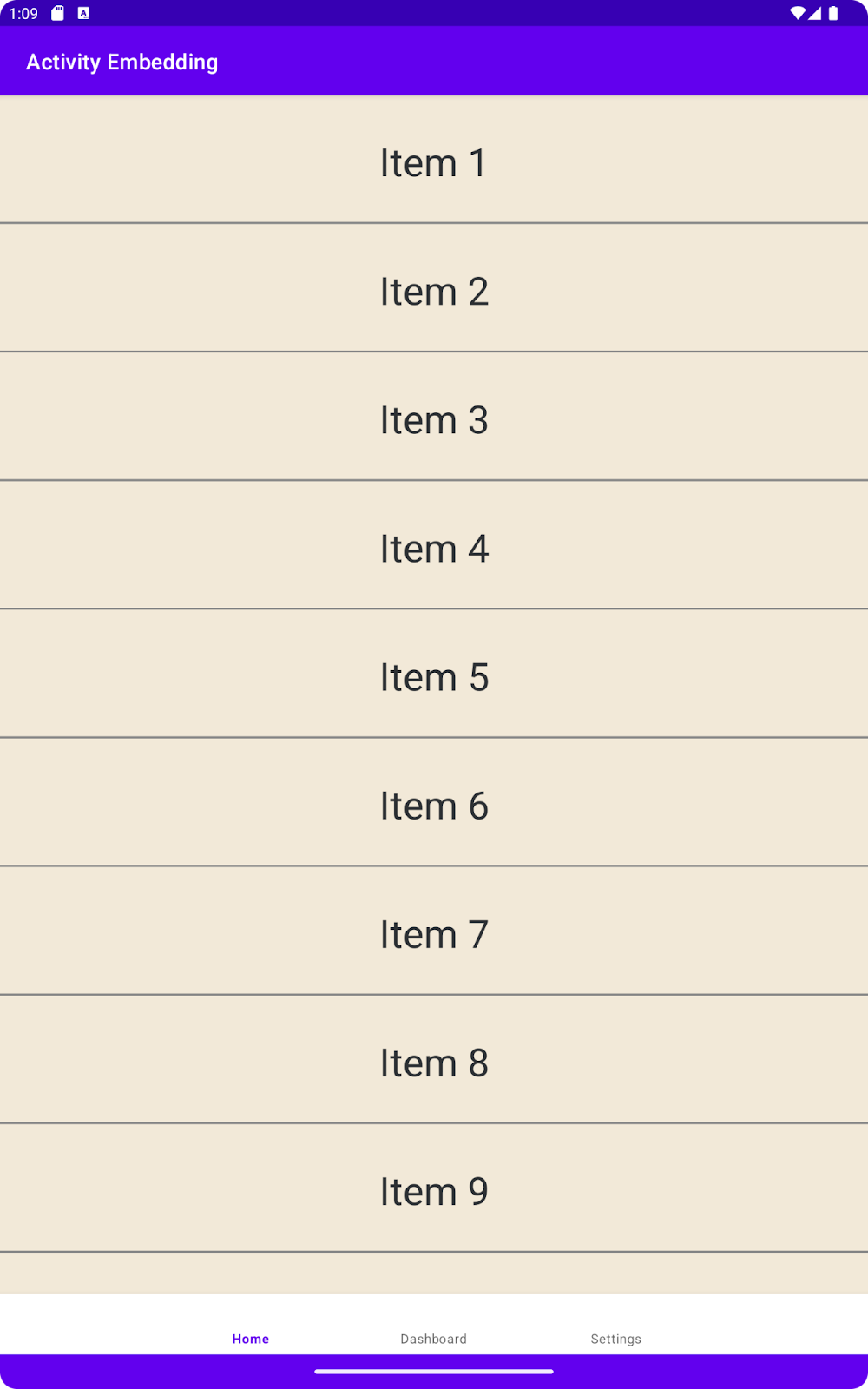Open Item 9 details
868x1389 pixels.
coord(433,1190)
